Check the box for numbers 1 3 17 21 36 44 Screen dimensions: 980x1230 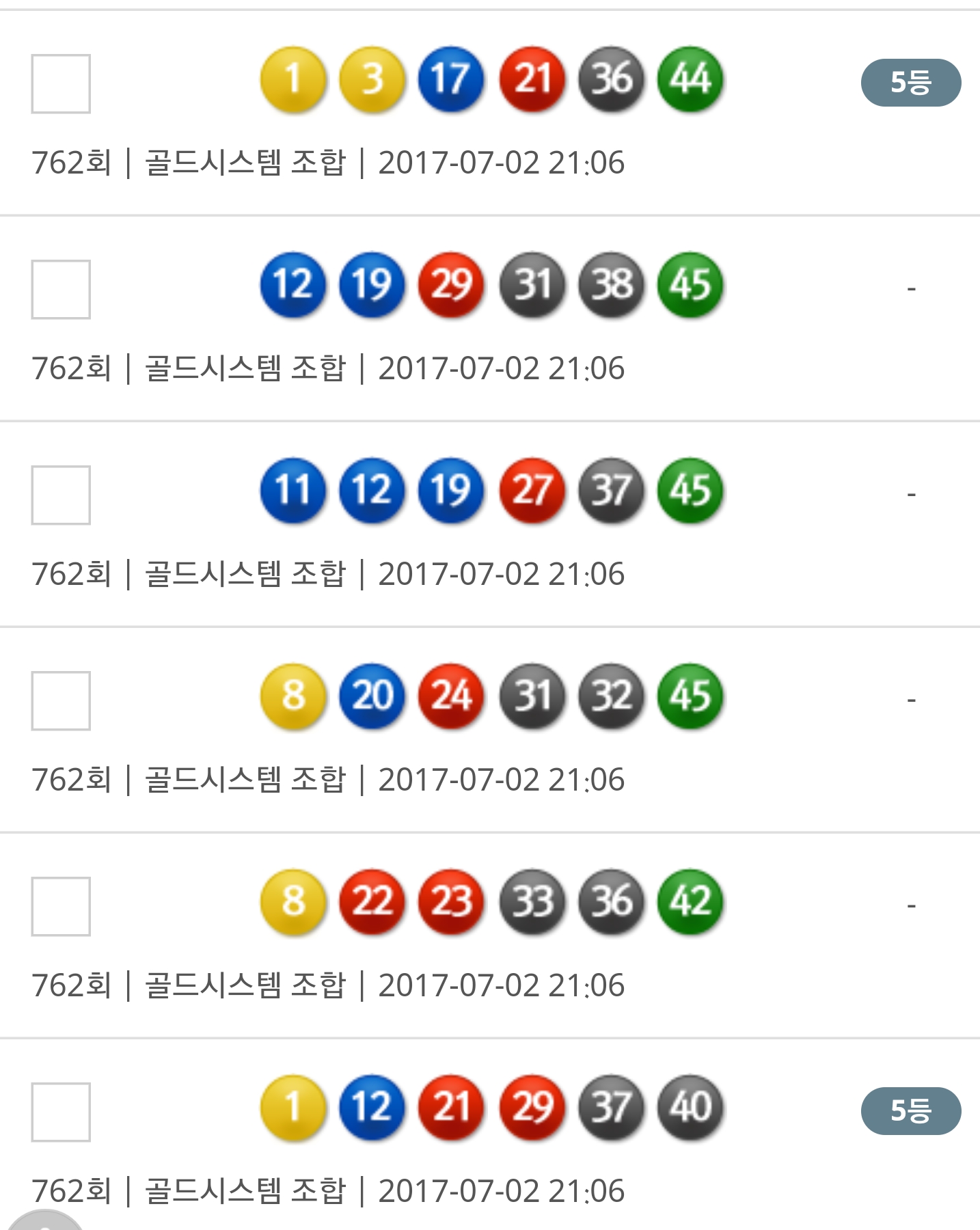[x=61, y=84]
